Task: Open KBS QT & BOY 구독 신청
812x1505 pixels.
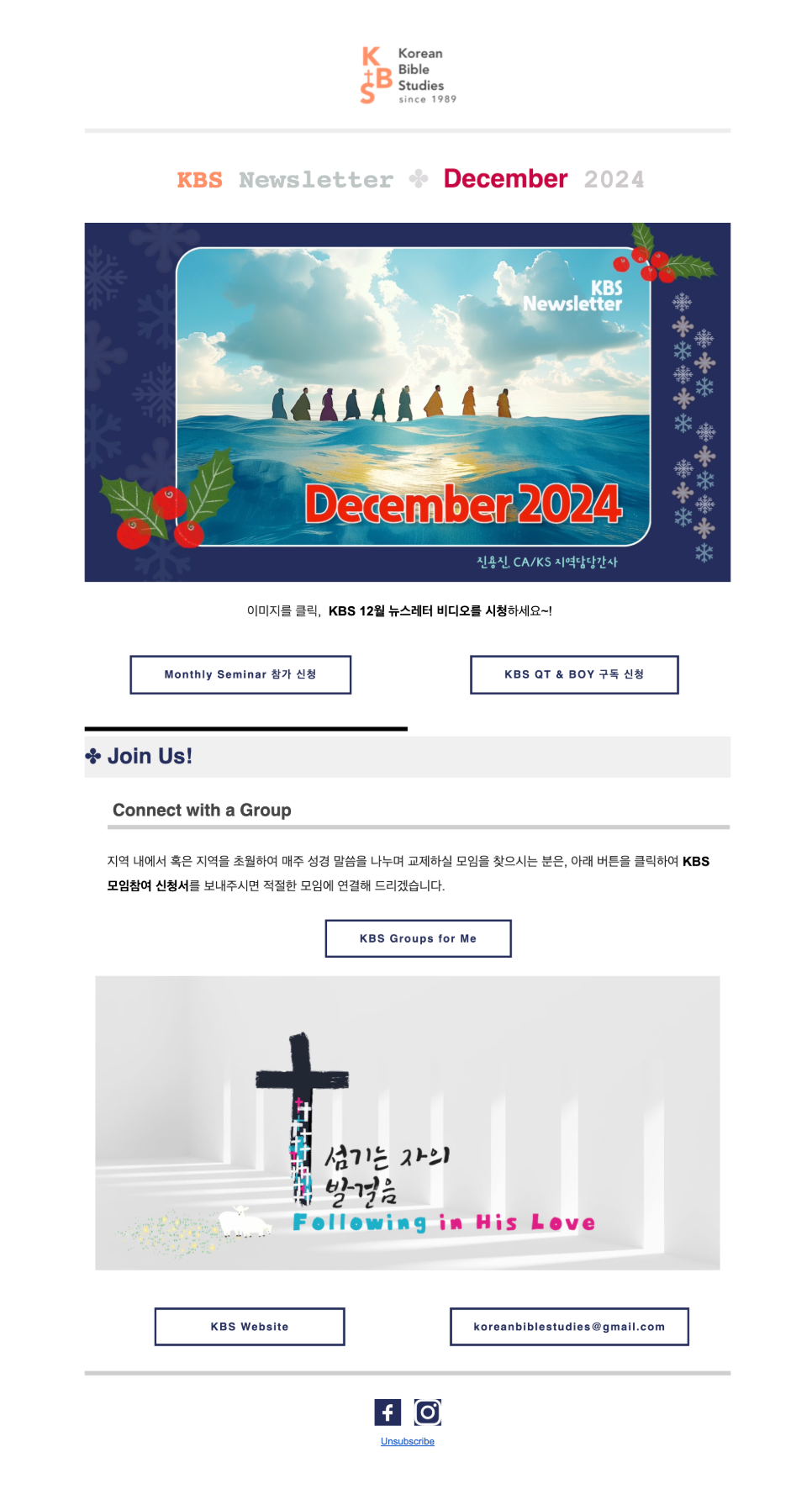Action: click(x=574, y=674)
